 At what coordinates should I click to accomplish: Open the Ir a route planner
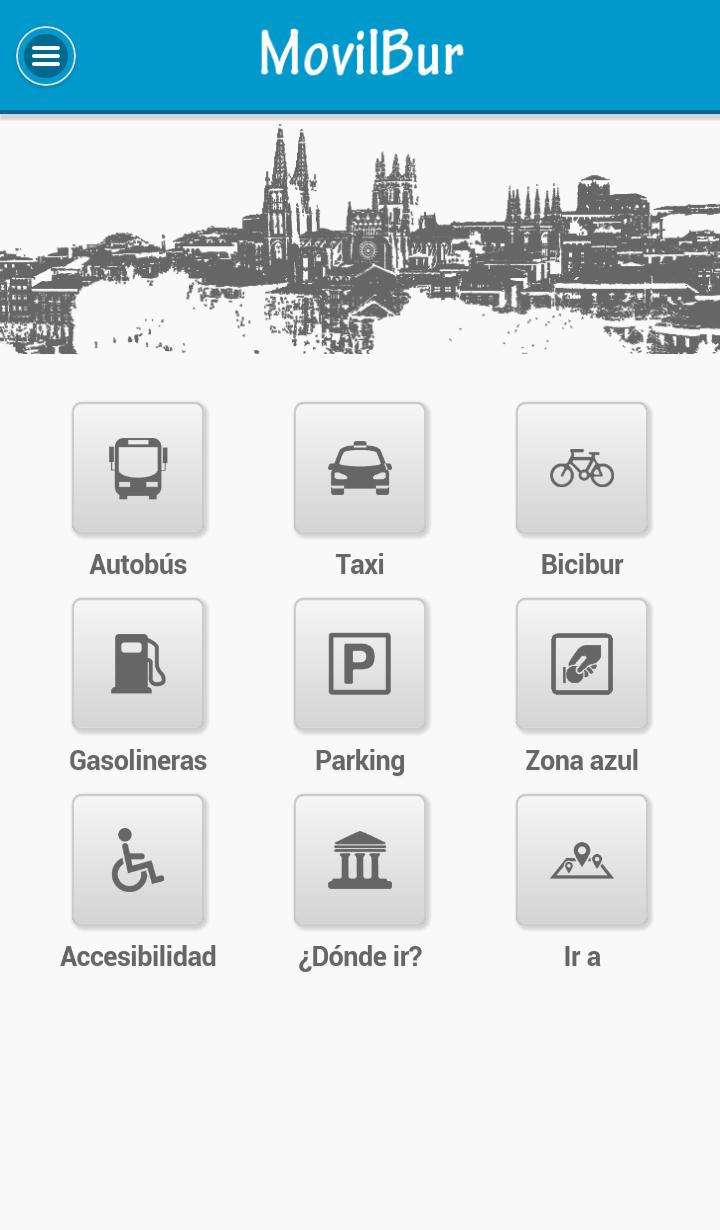(582, 860)
